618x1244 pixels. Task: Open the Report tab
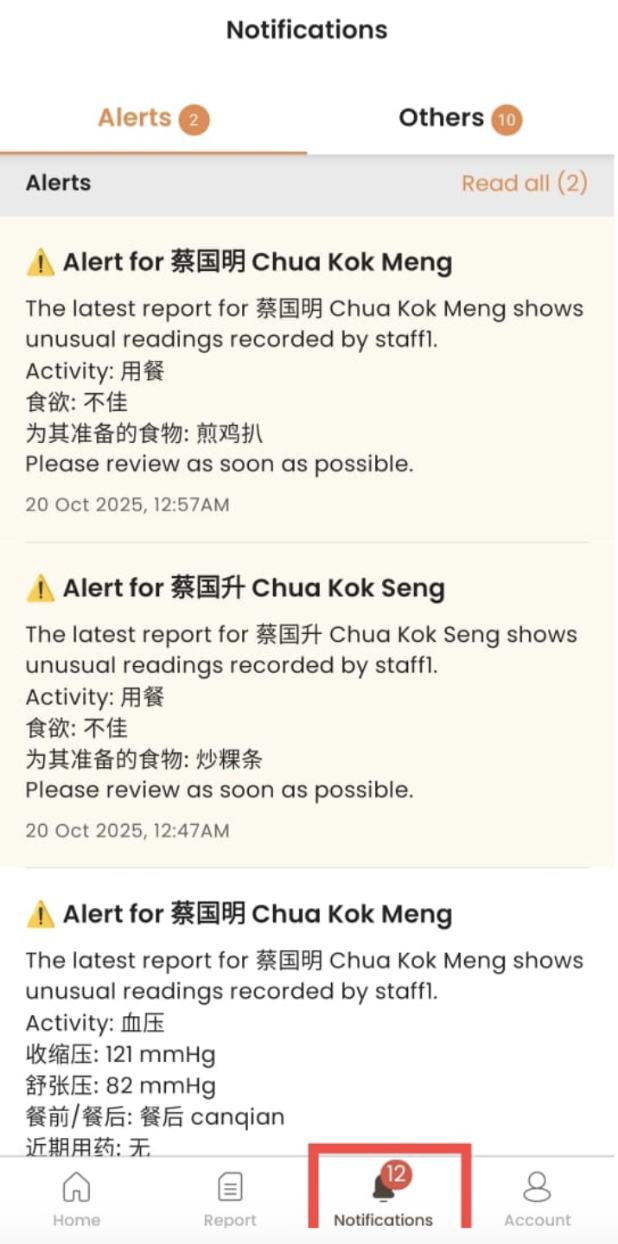pyautogui.click(x=230, y=1199)
